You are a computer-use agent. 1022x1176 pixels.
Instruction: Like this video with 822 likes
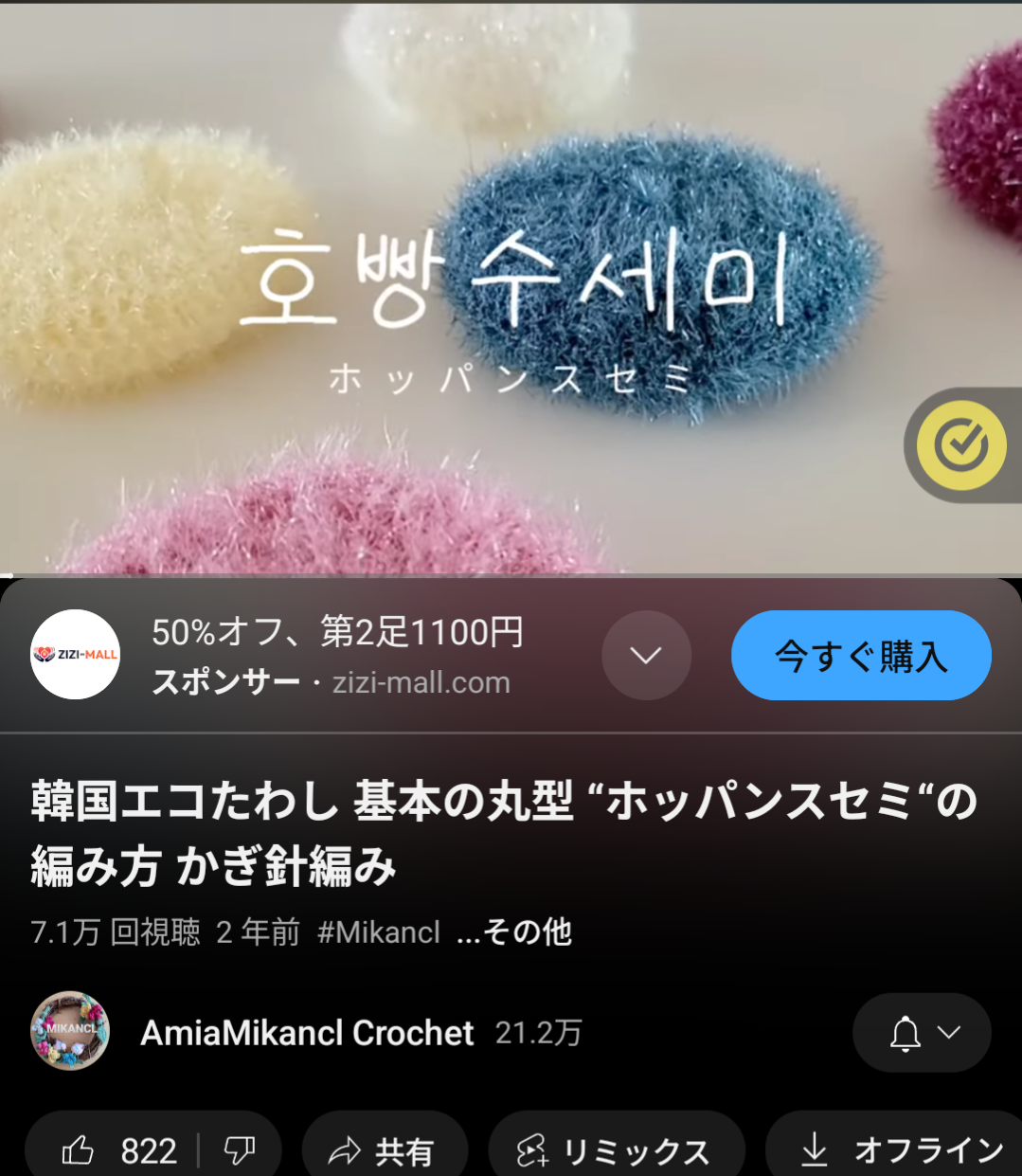coord(118,1150)
